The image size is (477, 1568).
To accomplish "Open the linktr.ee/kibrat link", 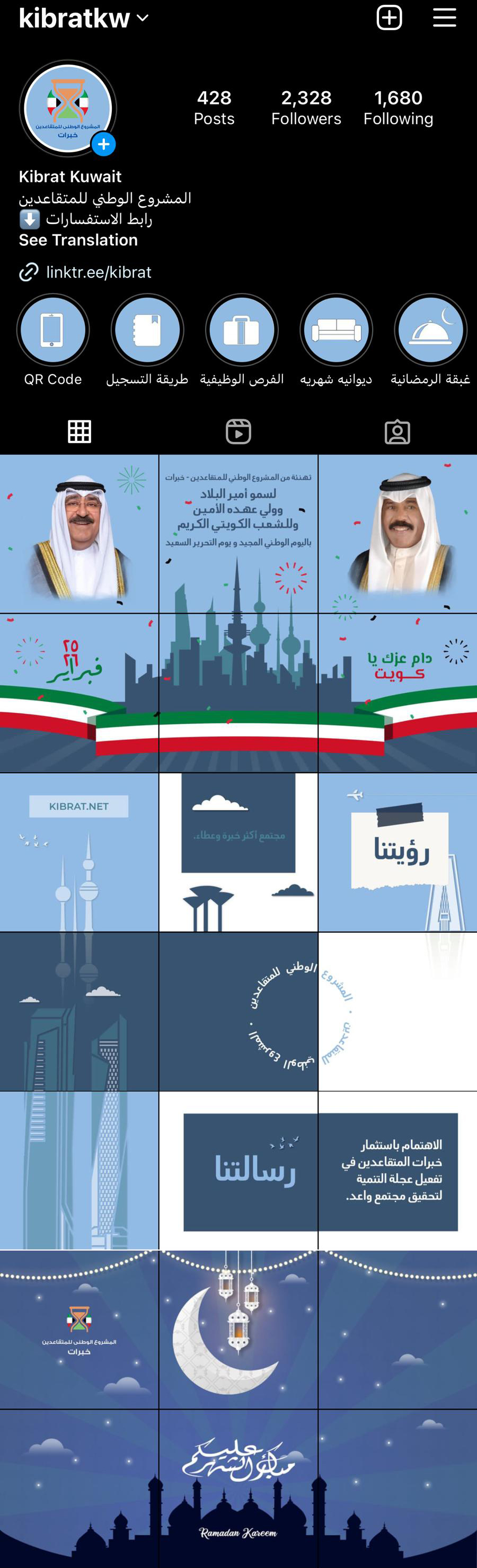I will [x=98, y=272].
